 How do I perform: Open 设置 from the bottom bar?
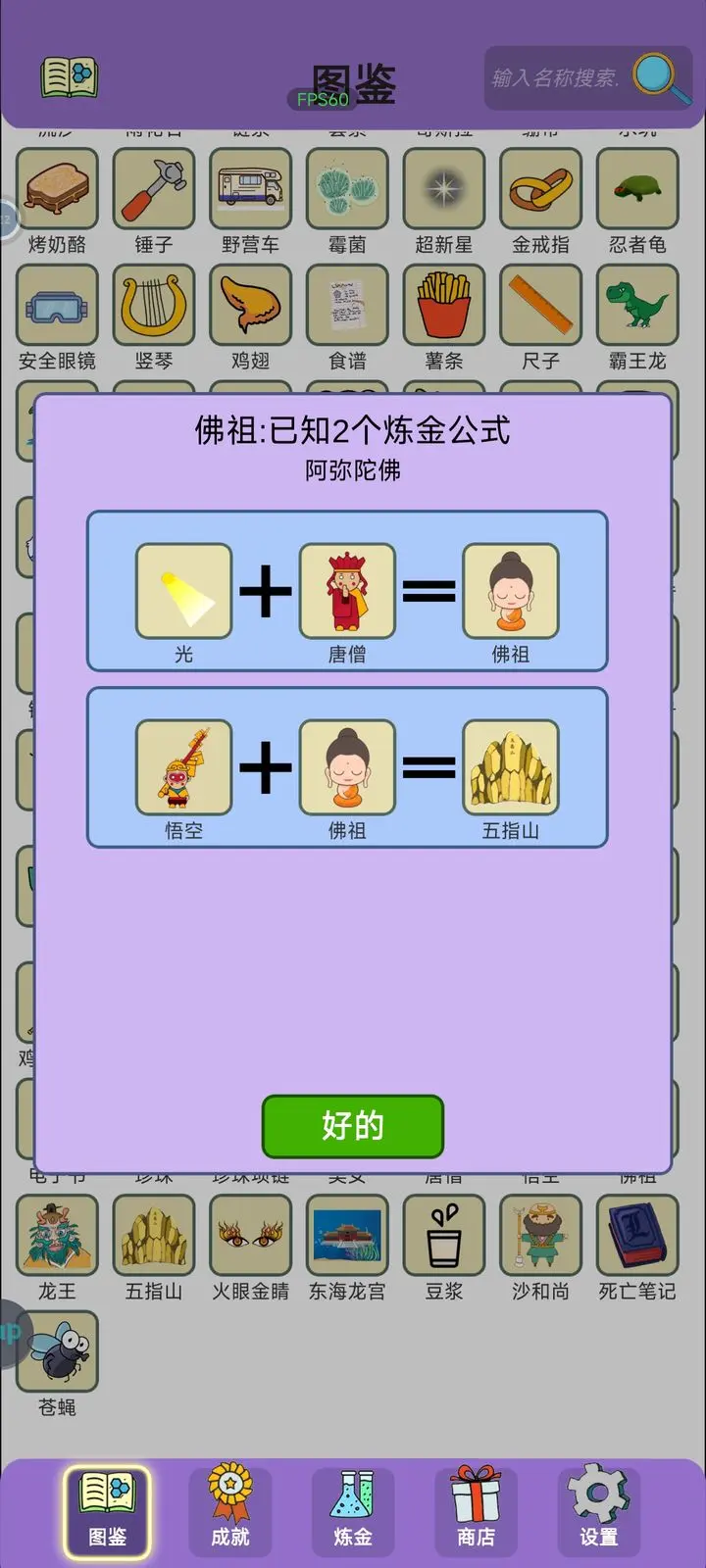(x=598, y=1509)
